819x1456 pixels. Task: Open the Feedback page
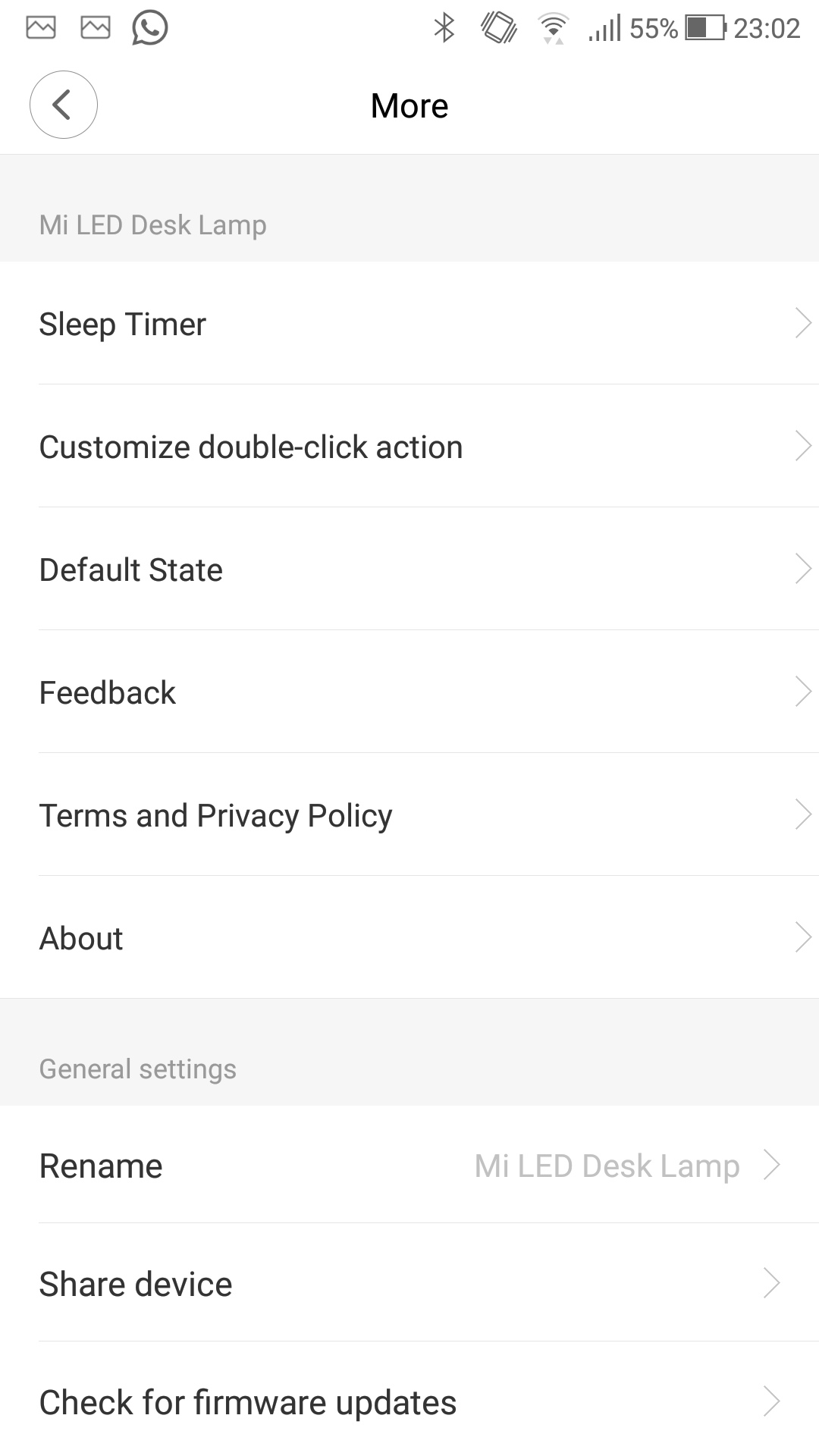[x=409, y=692]
